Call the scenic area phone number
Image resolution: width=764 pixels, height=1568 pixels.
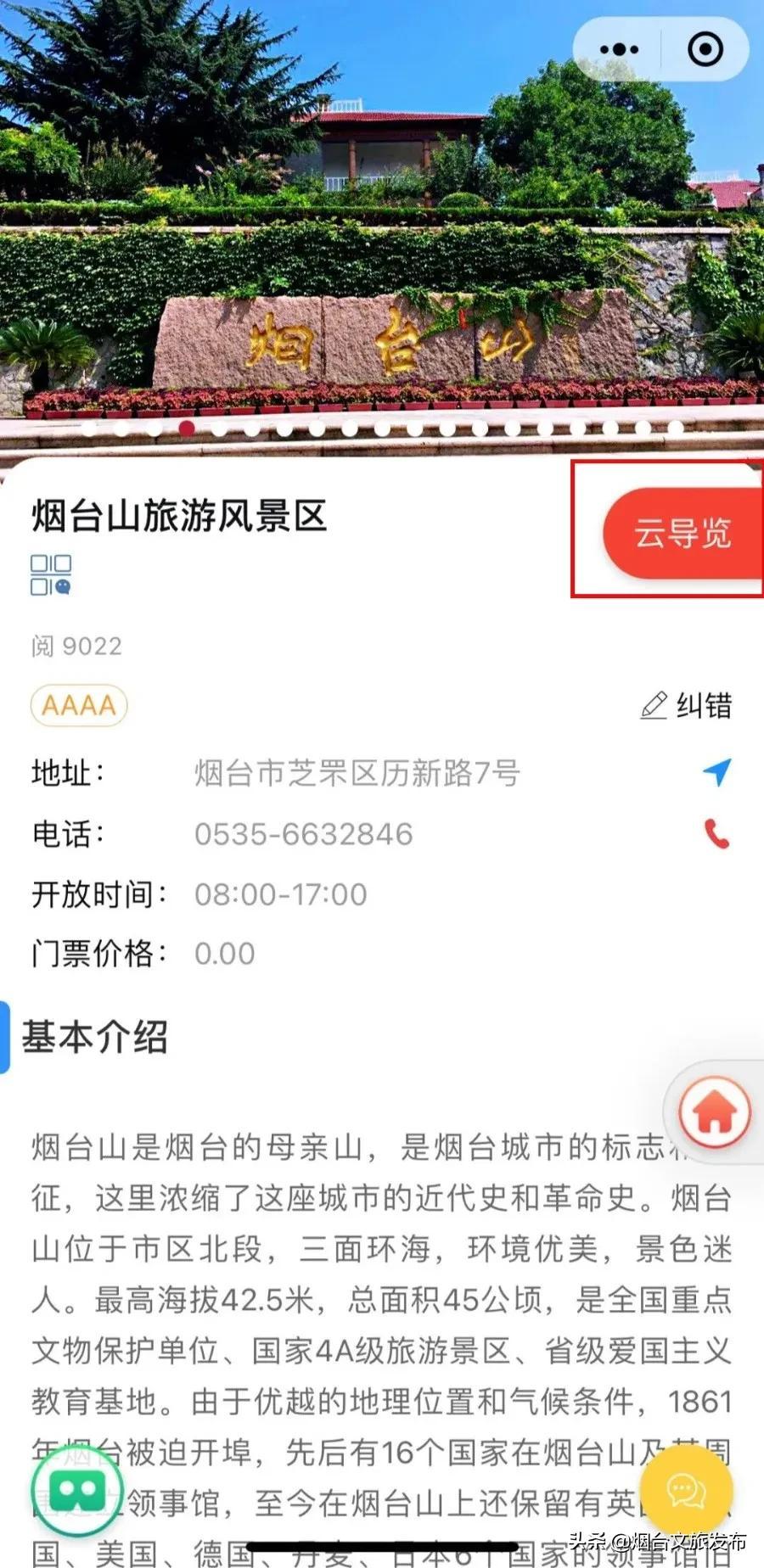[717, 834]
